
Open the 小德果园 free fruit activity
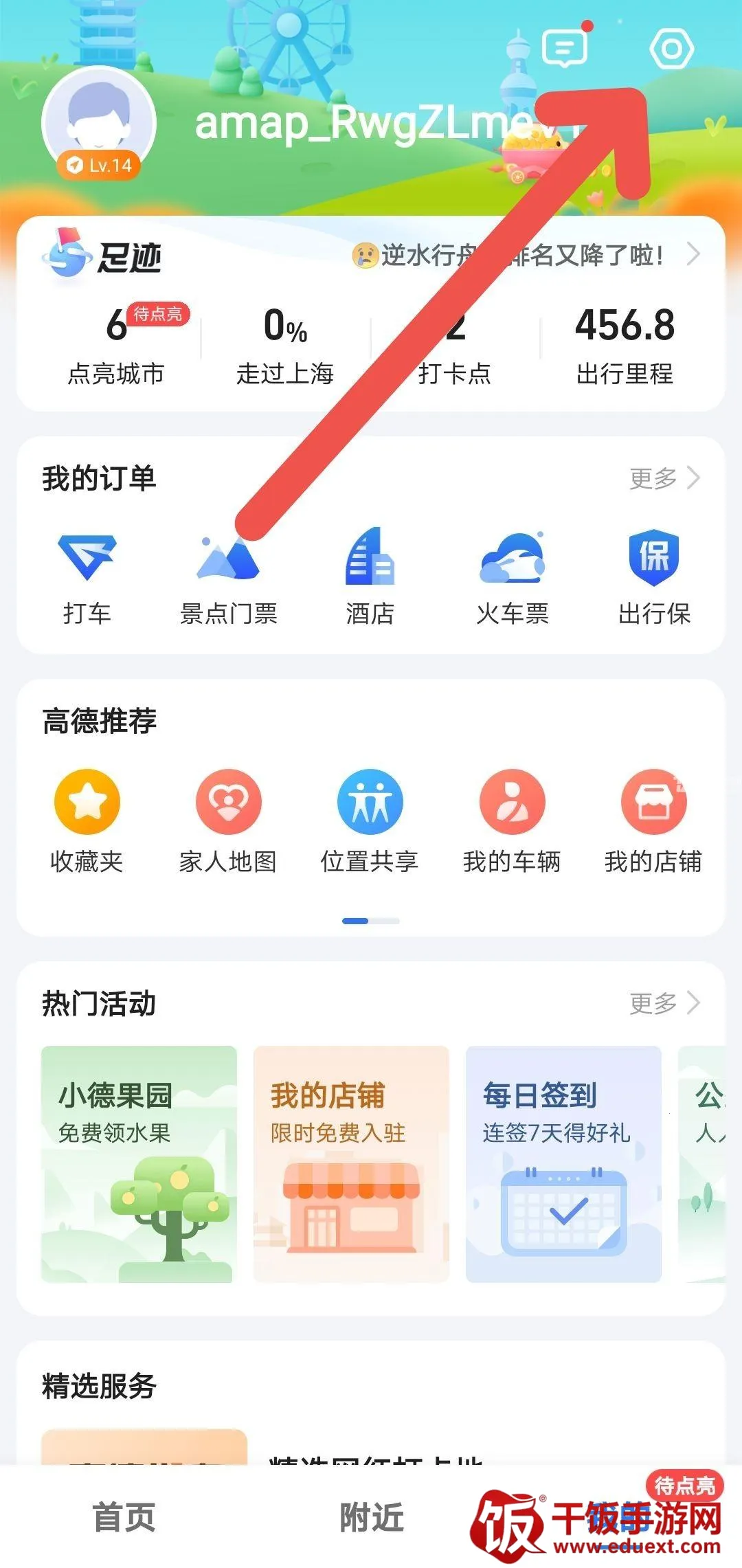coord(137,1161)
